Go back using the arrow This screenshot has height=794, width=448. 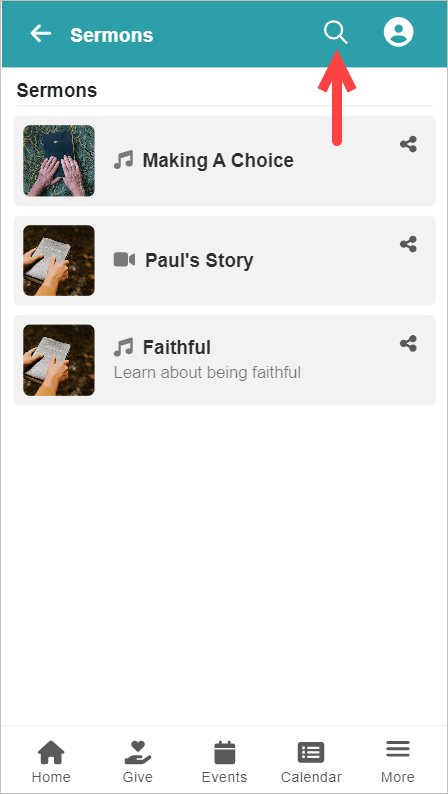point(40,34)
